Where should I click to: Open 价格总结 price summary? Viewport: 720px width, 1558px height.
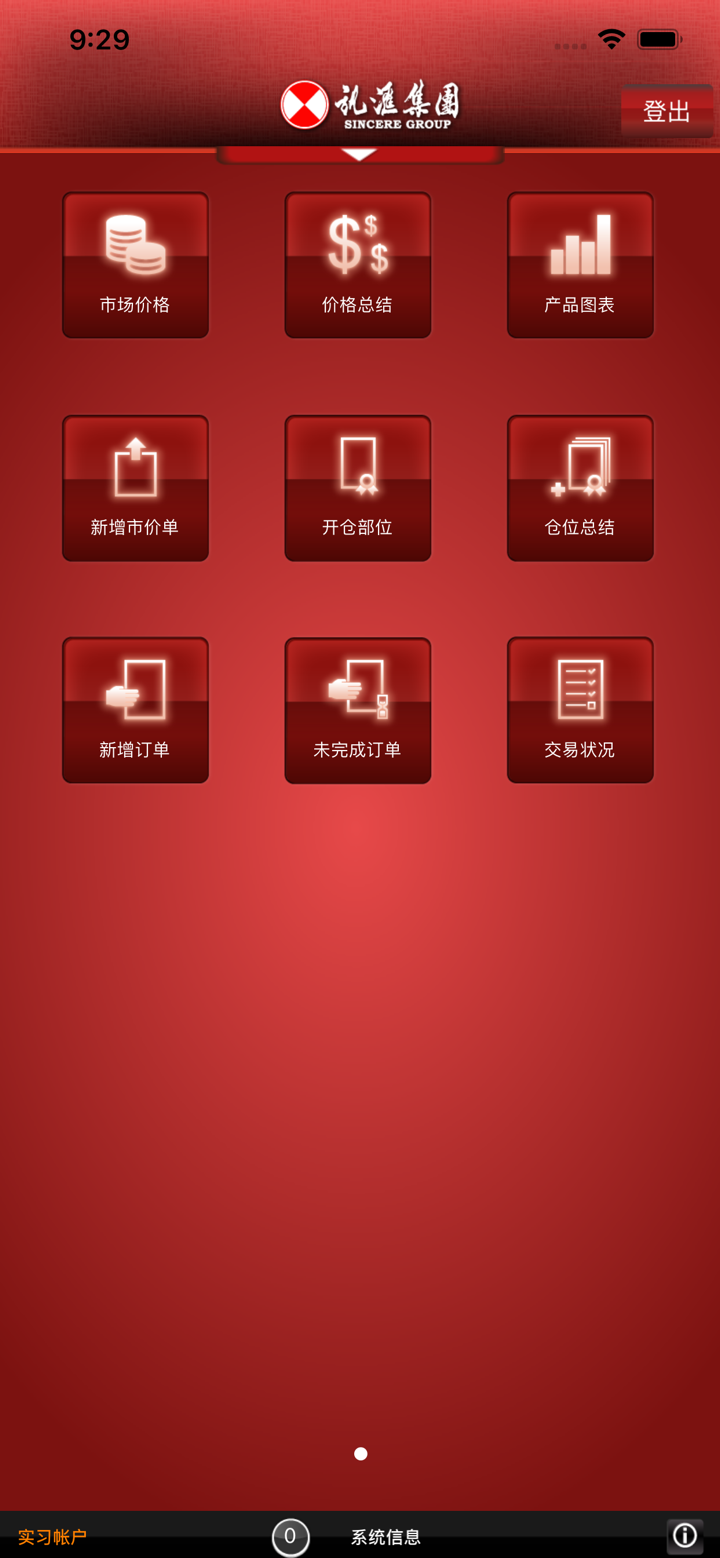pos(358,265)
